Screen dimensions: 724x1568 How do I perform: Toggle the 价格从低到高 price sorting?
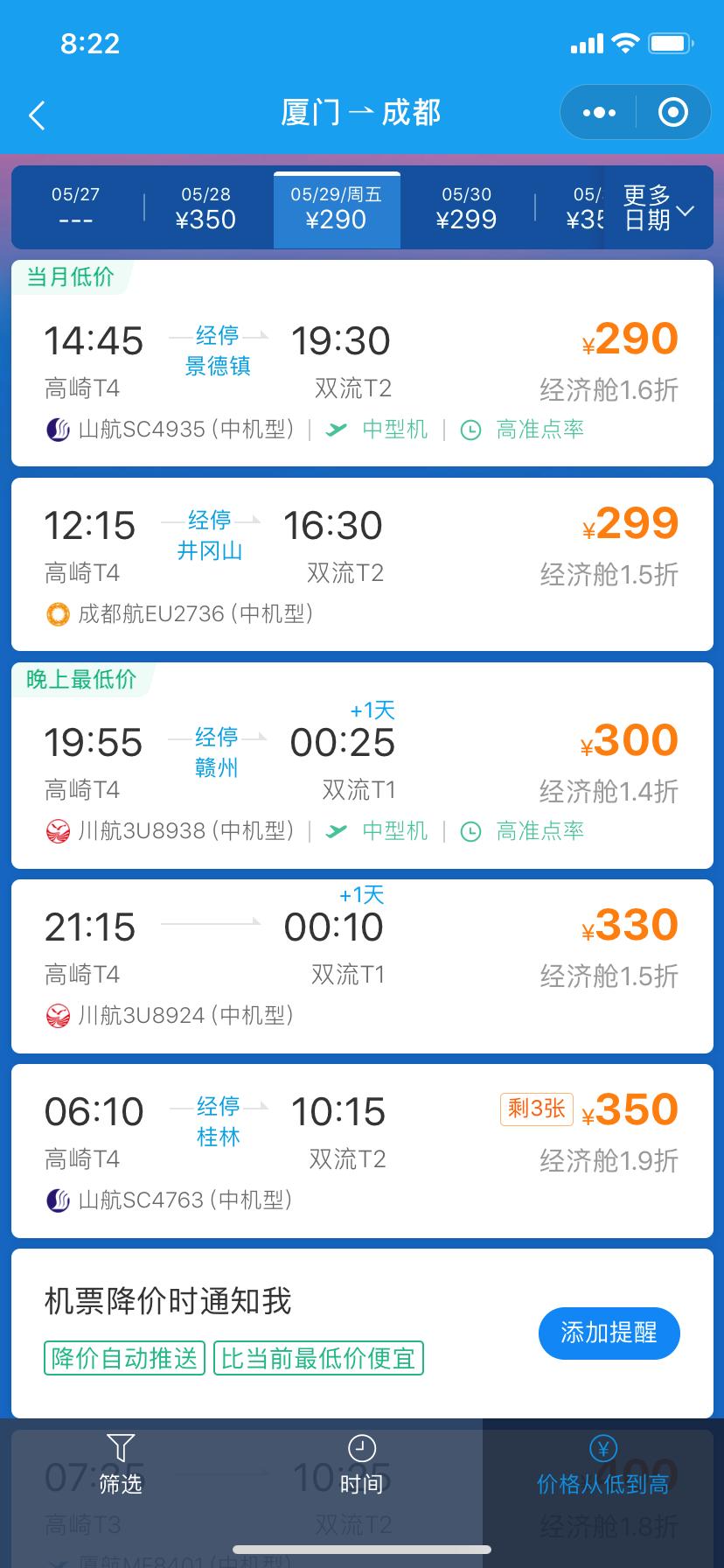(x=602, y=1468)
